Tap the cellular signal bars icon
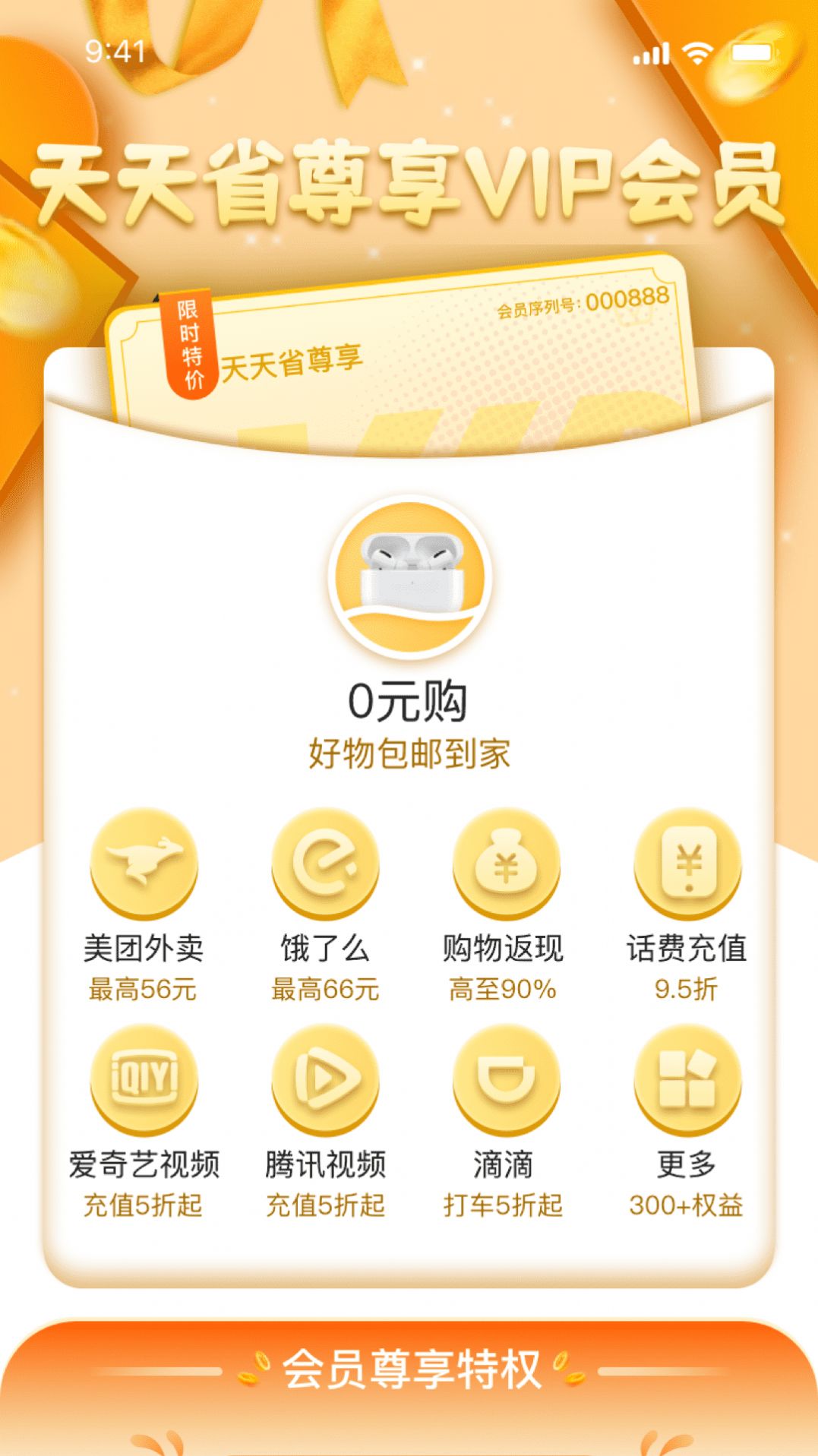Viewport: 818px width, 1456px height. (652, 54)
